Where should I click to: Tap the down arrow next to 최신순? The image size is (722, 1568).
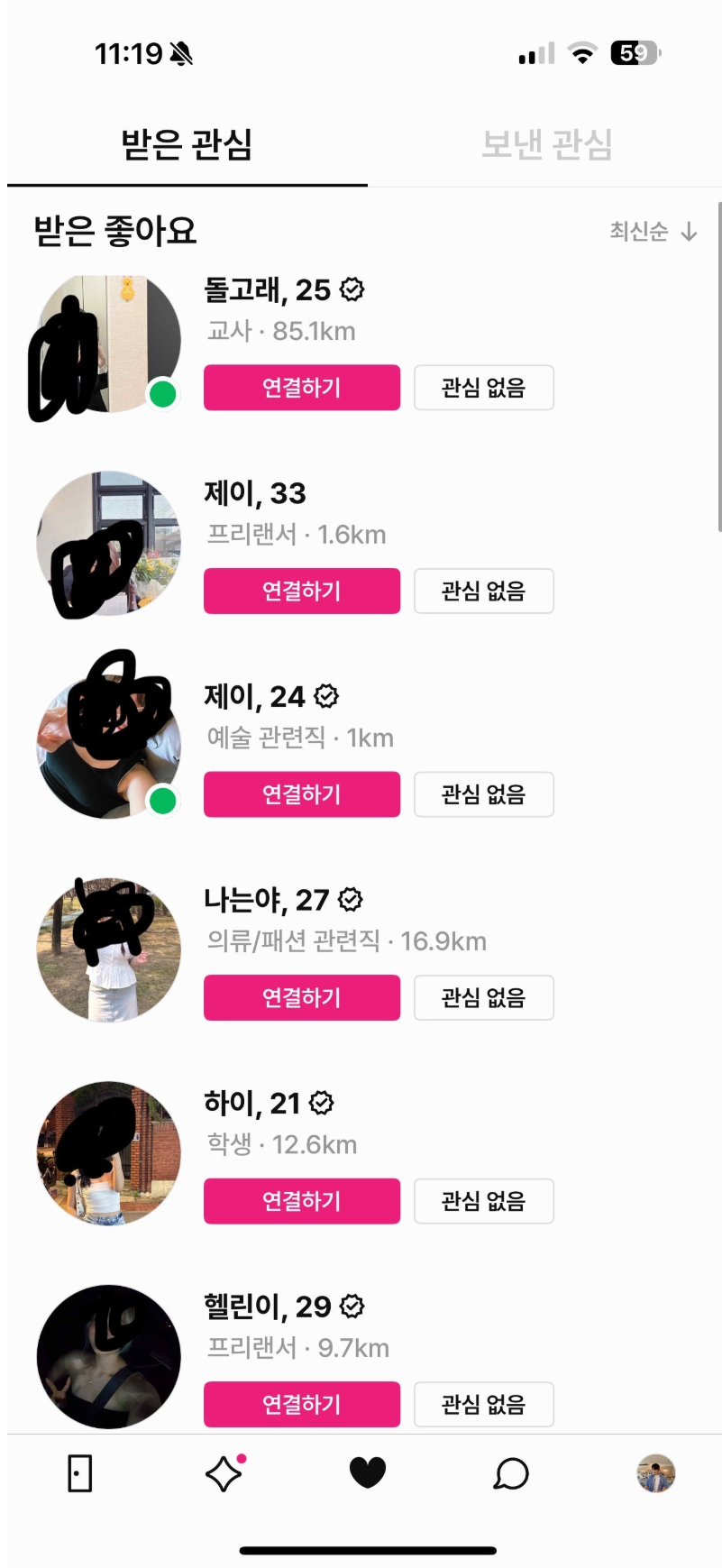(690, 232)
